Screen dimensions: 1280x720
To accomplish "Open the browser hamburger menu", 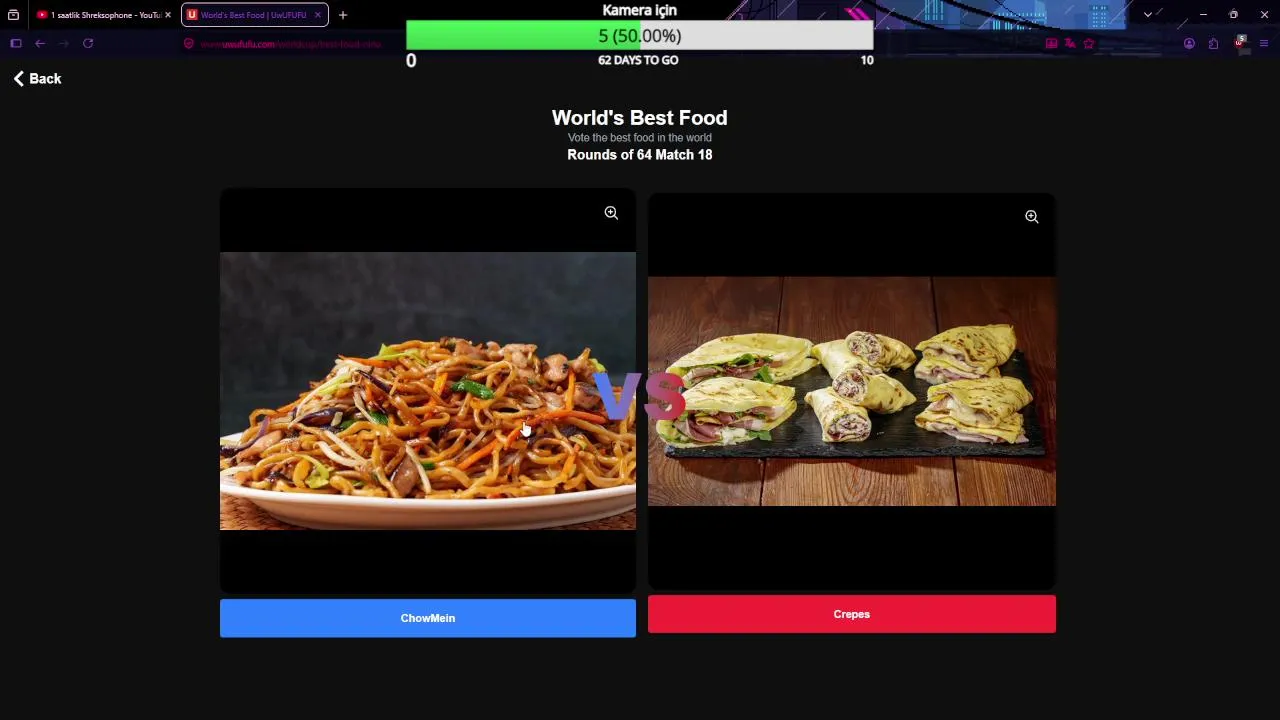I will tap(1264, 43).
